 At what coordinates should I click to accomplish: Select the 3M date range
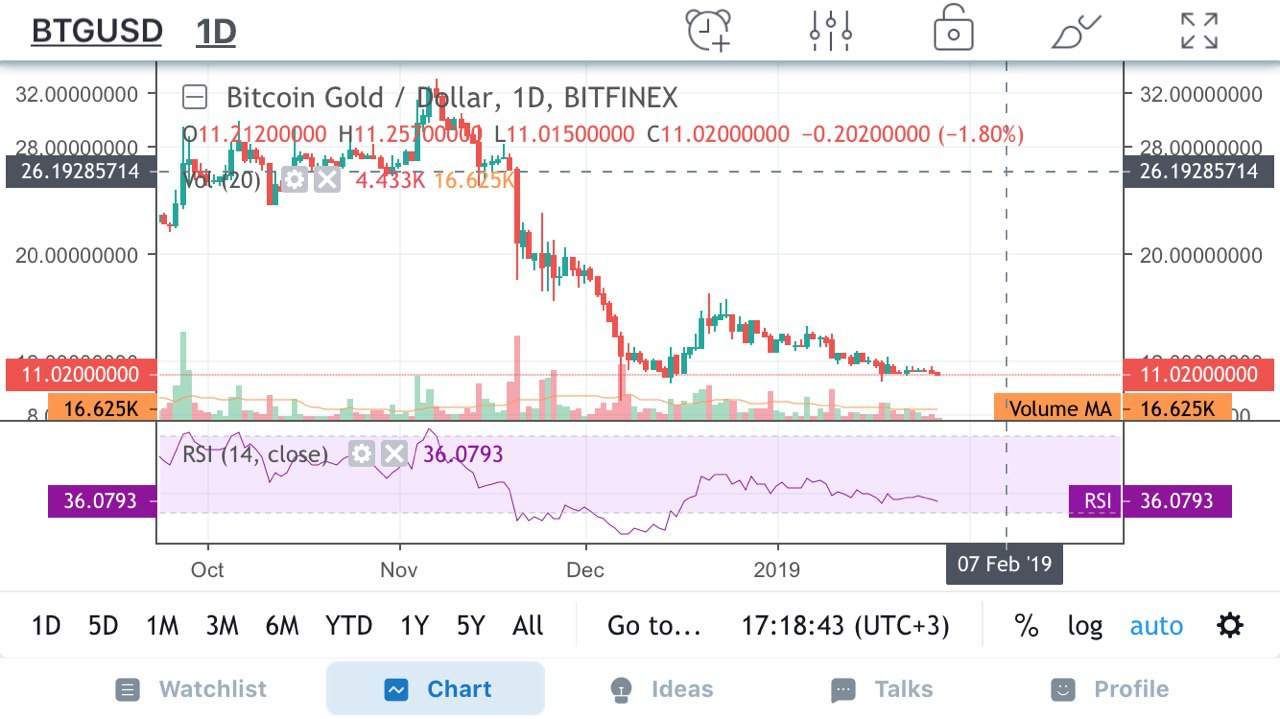(x=222, y=626)
